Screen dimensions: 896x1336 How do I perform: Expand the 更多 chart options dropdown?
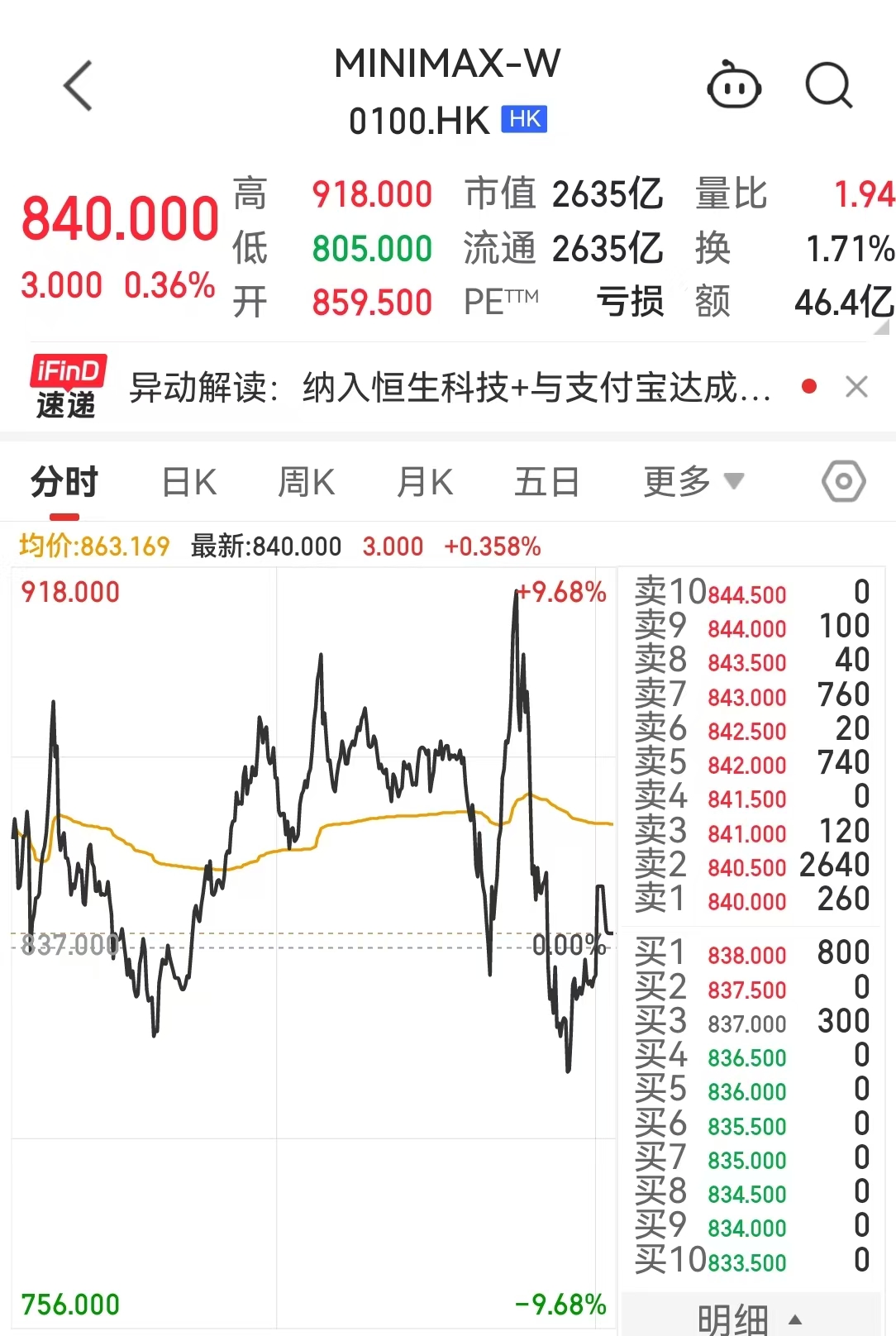click(693, 481)
